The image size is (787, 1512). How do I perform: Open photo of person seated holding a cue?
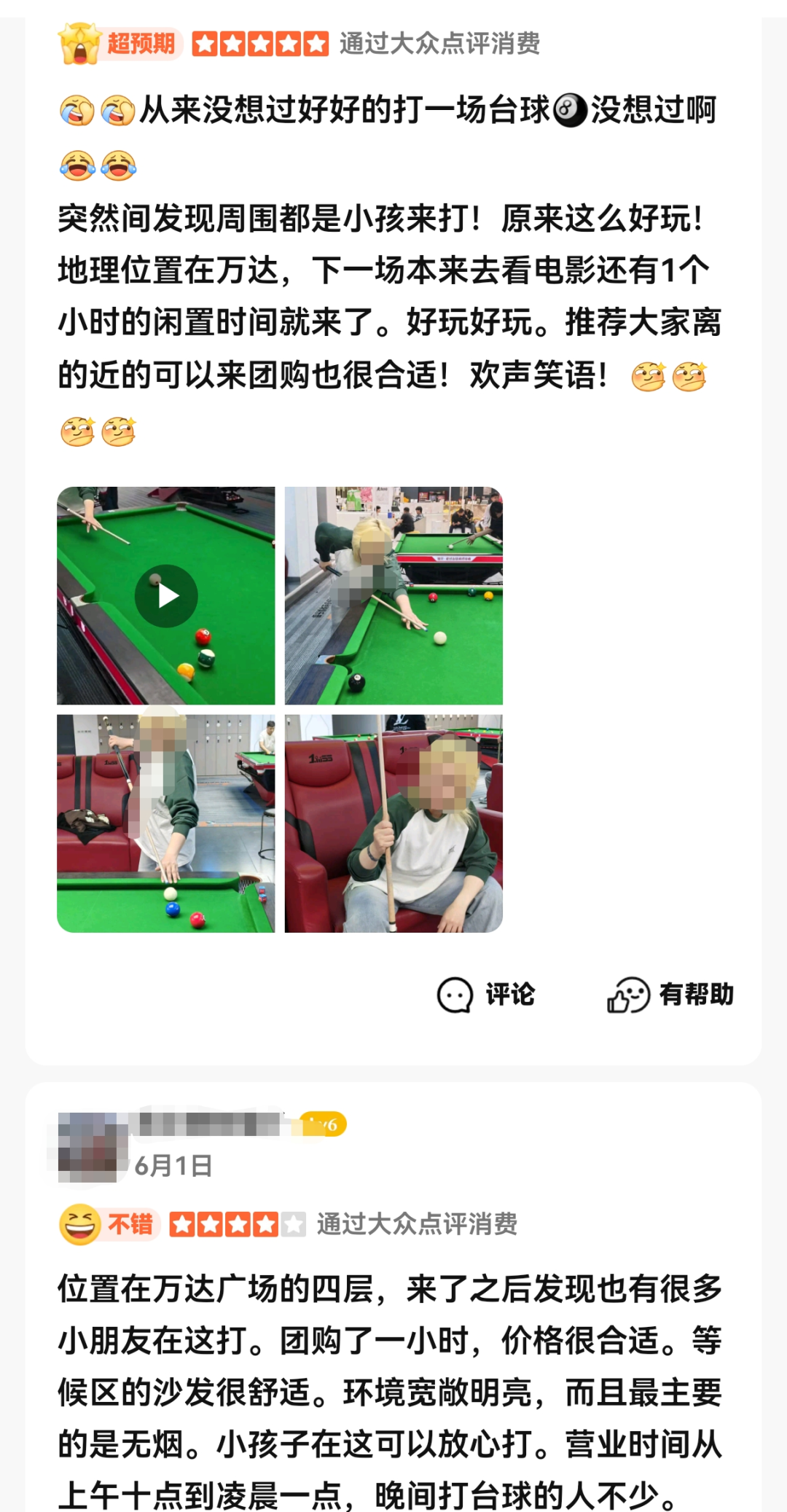click(393, 823)
